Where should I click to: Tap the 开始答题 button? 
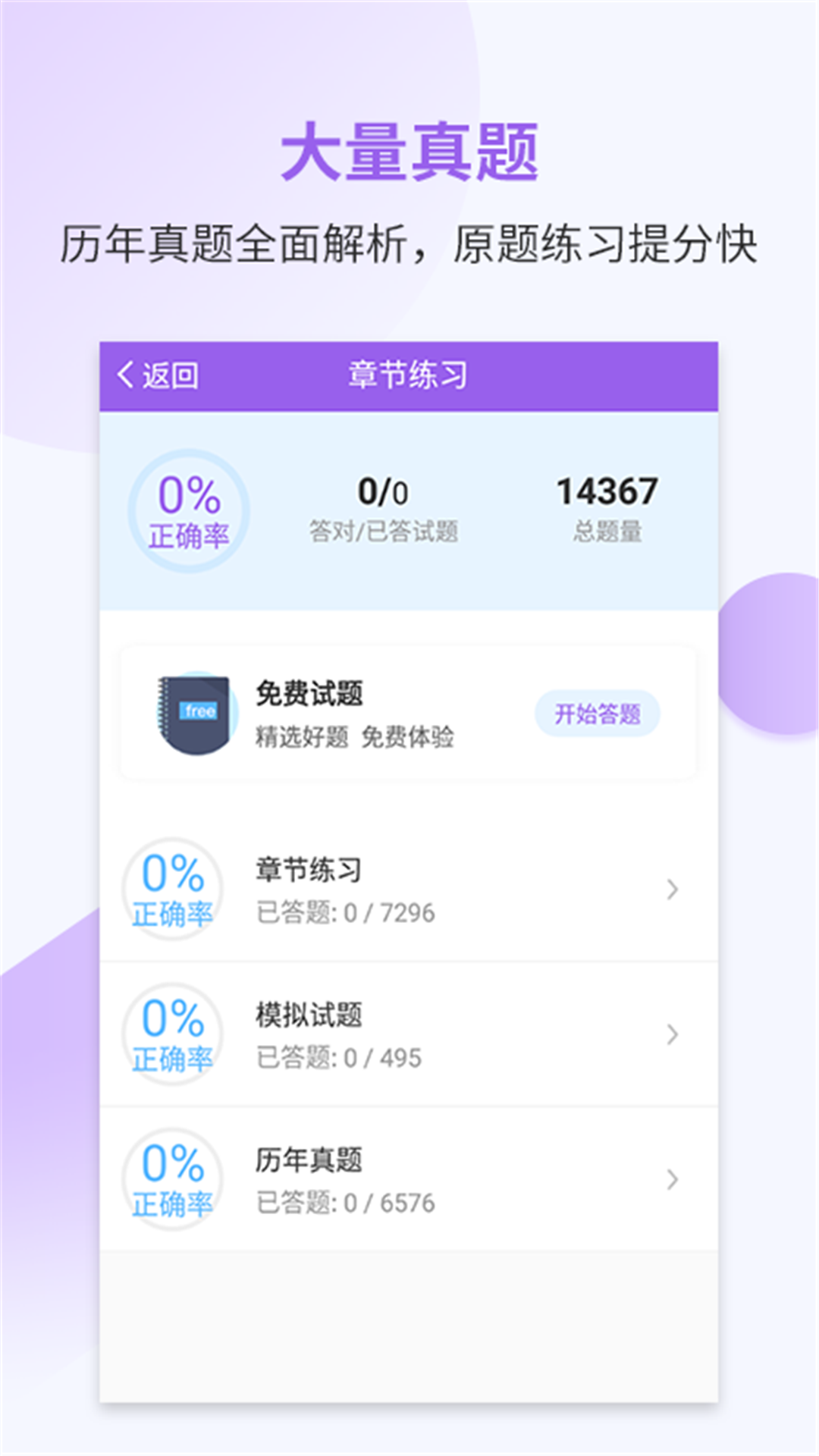(597, 714)
